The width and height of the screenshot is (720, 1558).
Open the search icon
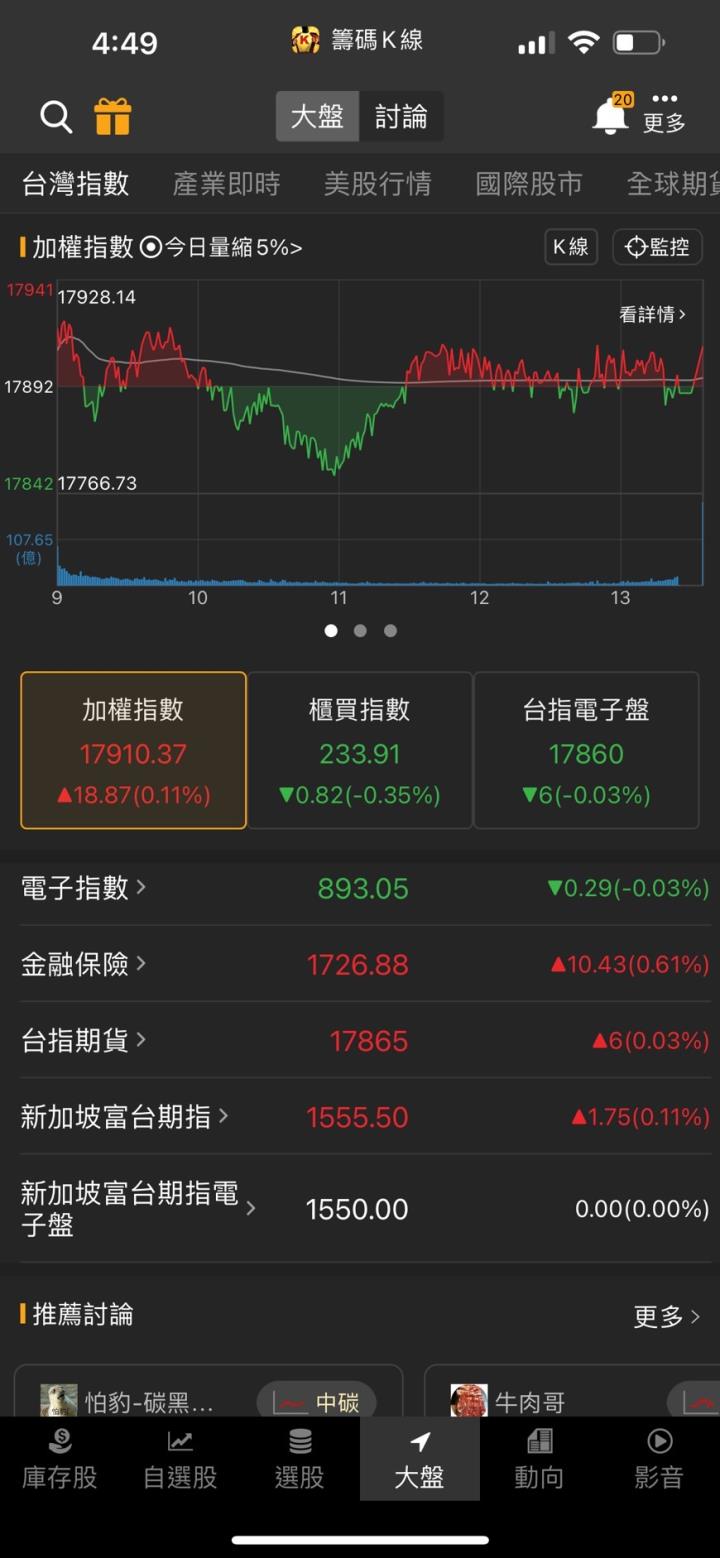[55, 117]
